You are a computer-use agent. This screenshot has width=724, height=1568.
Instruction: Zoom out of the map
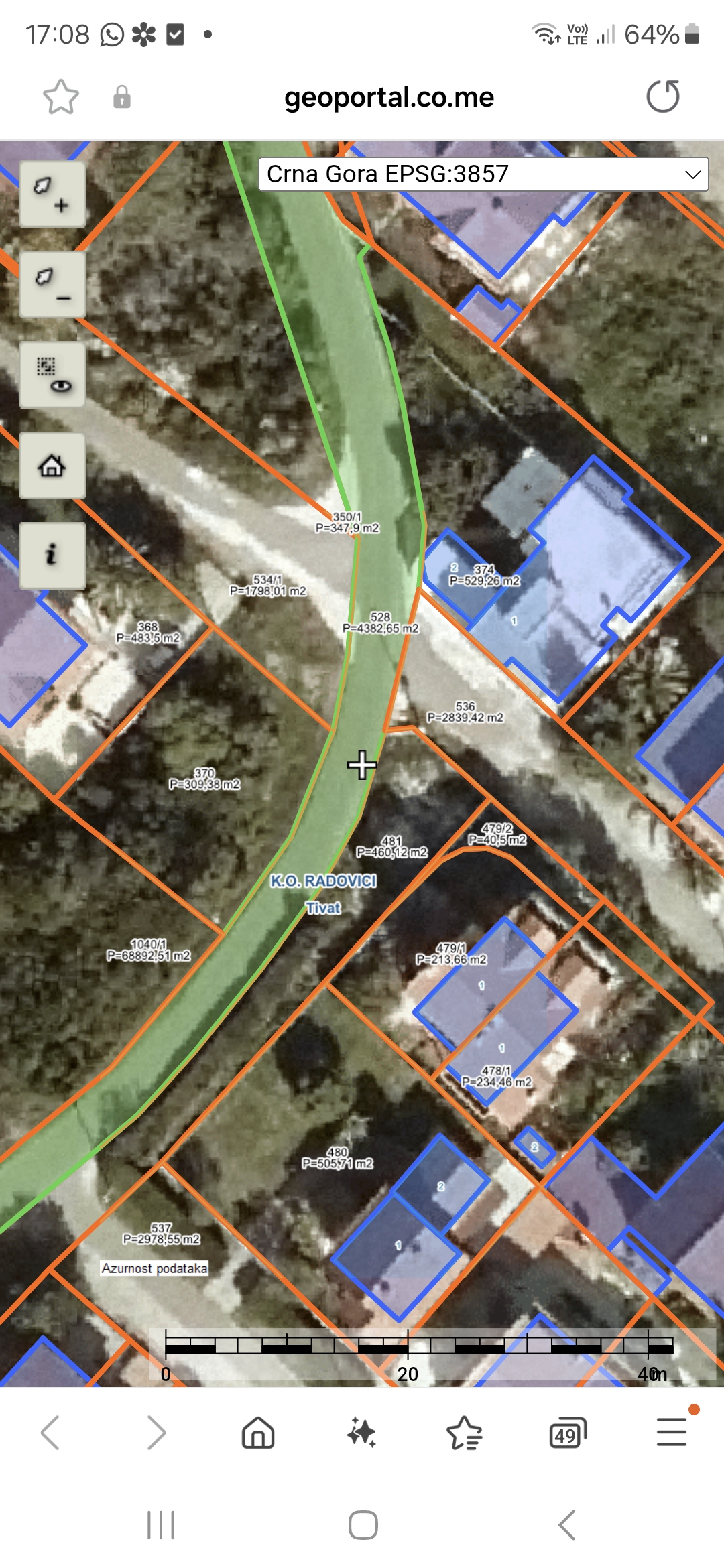pyautogui.click(x=52, y=285)
